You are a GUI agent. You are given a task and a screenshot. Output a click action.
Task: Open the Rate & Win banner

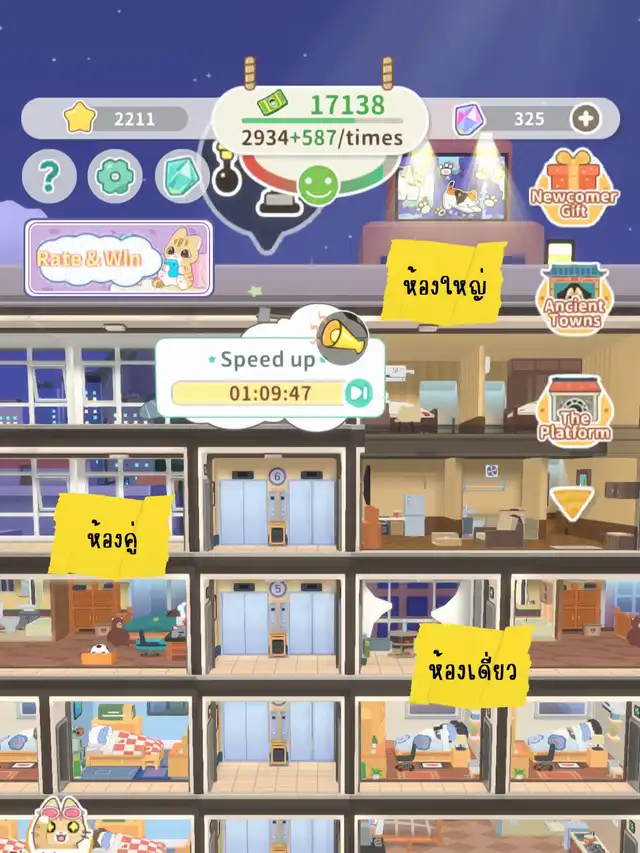pos(119,258)
